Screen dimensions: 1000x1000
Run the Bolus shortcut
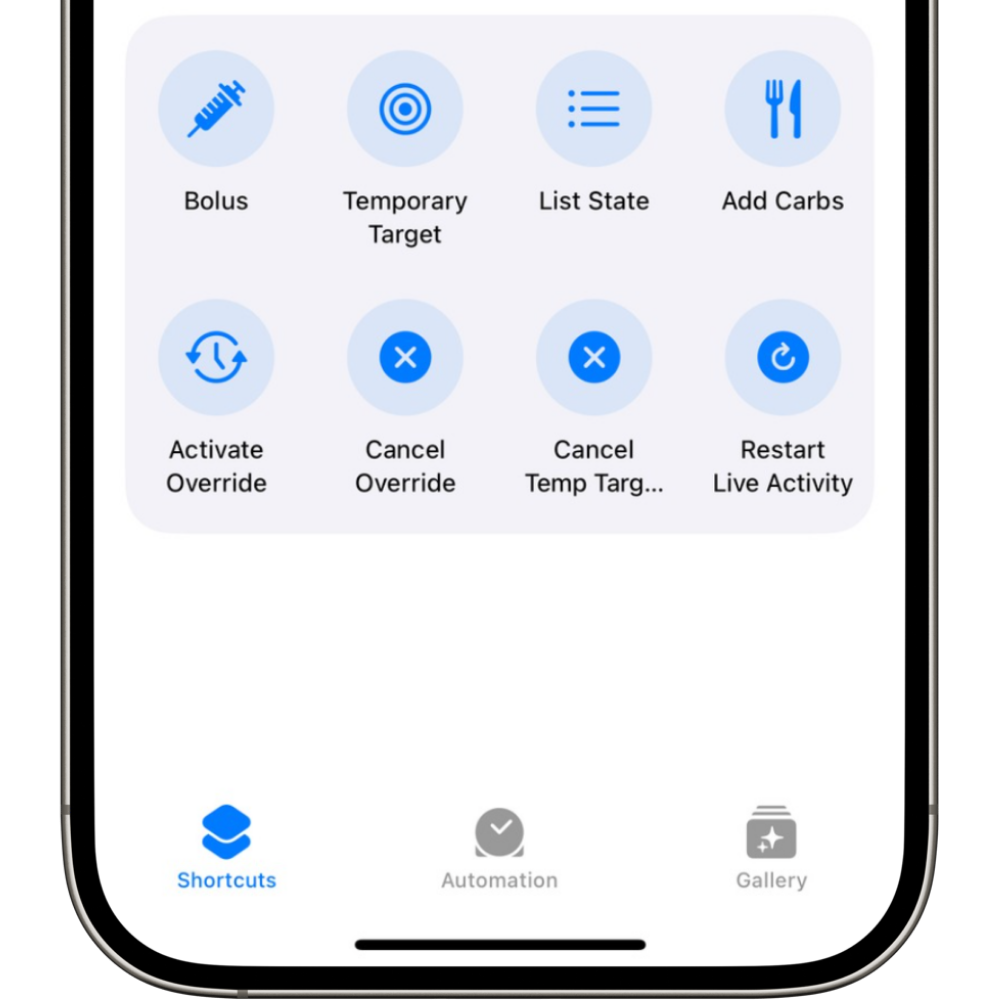(x=216, y=109)
